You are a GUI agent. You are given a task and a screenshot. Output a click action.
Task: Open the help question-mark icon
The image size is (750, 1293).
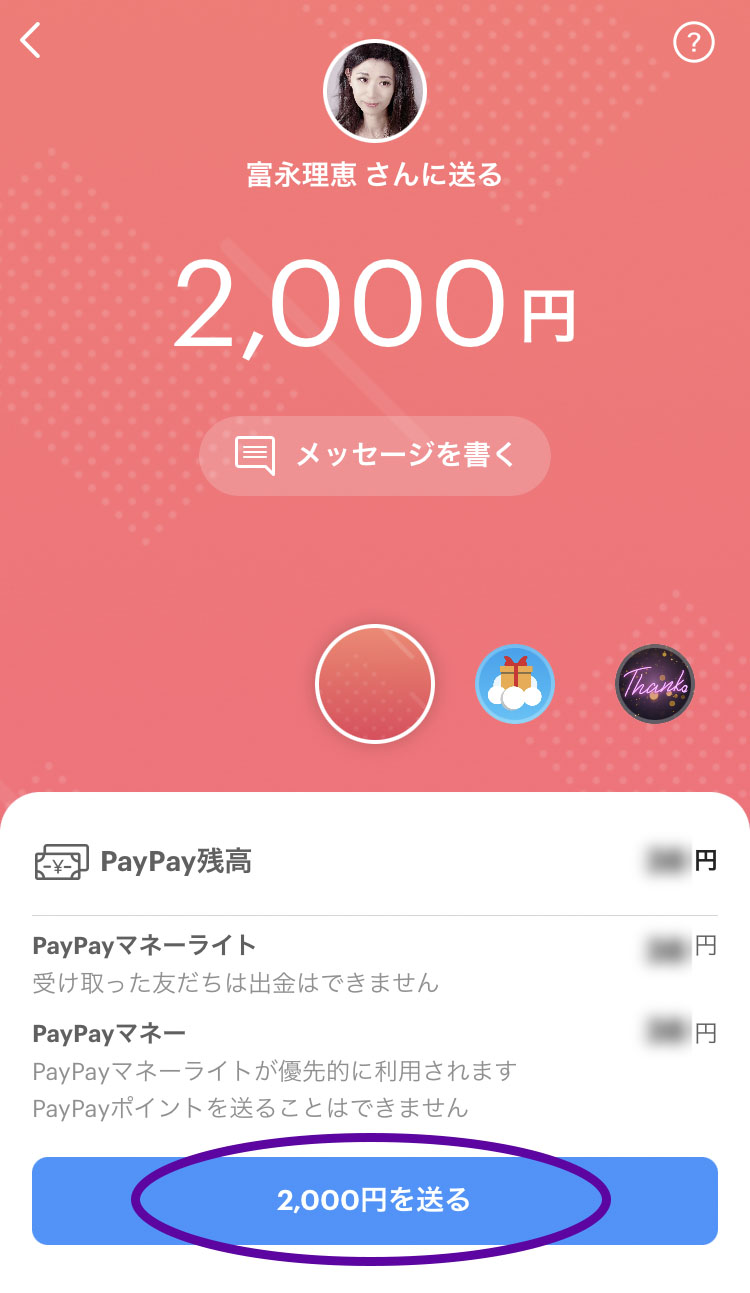(694, 43)
